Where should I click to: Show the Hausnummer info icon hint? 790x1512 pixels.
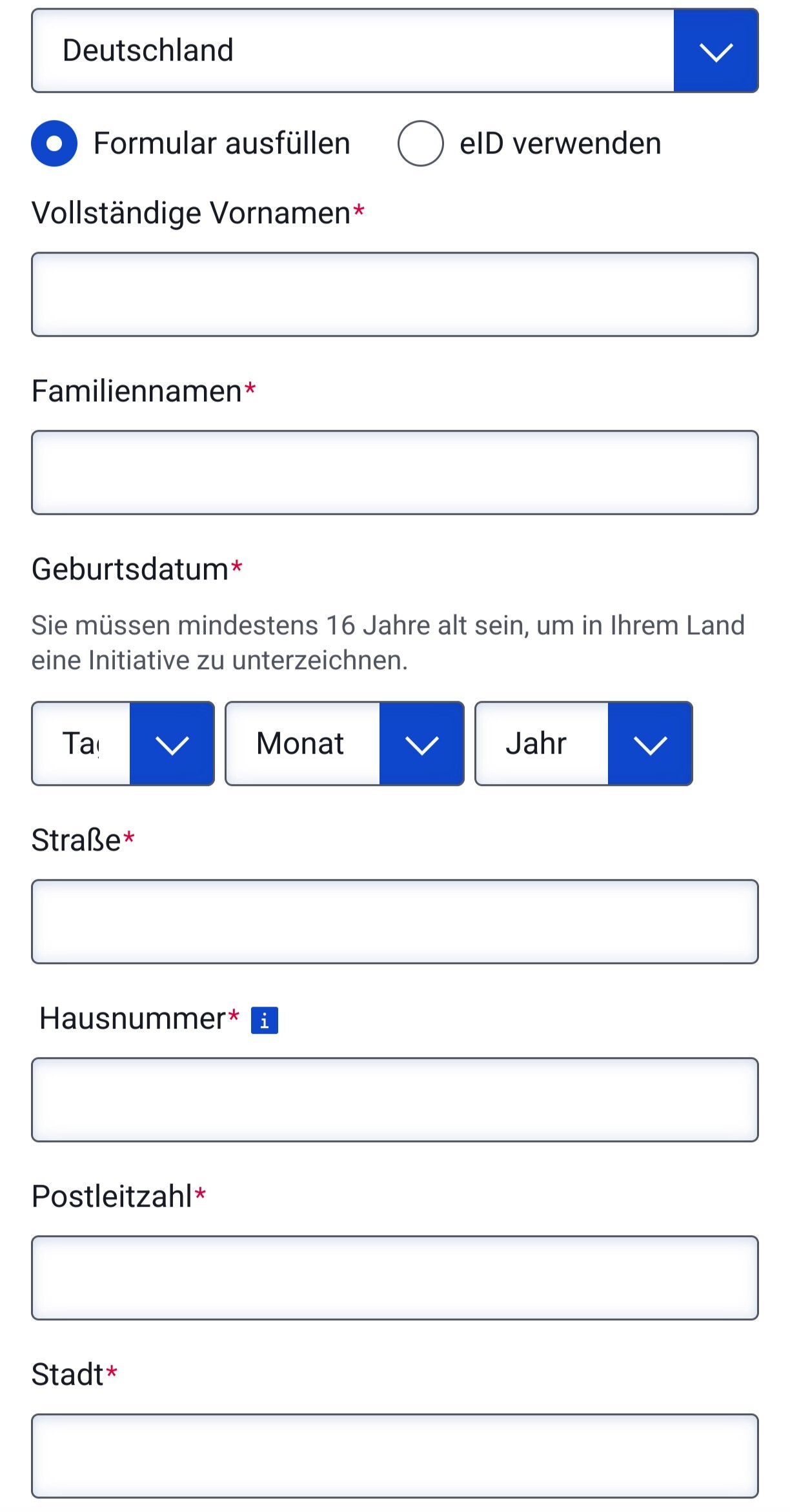tap(265, 1020)
